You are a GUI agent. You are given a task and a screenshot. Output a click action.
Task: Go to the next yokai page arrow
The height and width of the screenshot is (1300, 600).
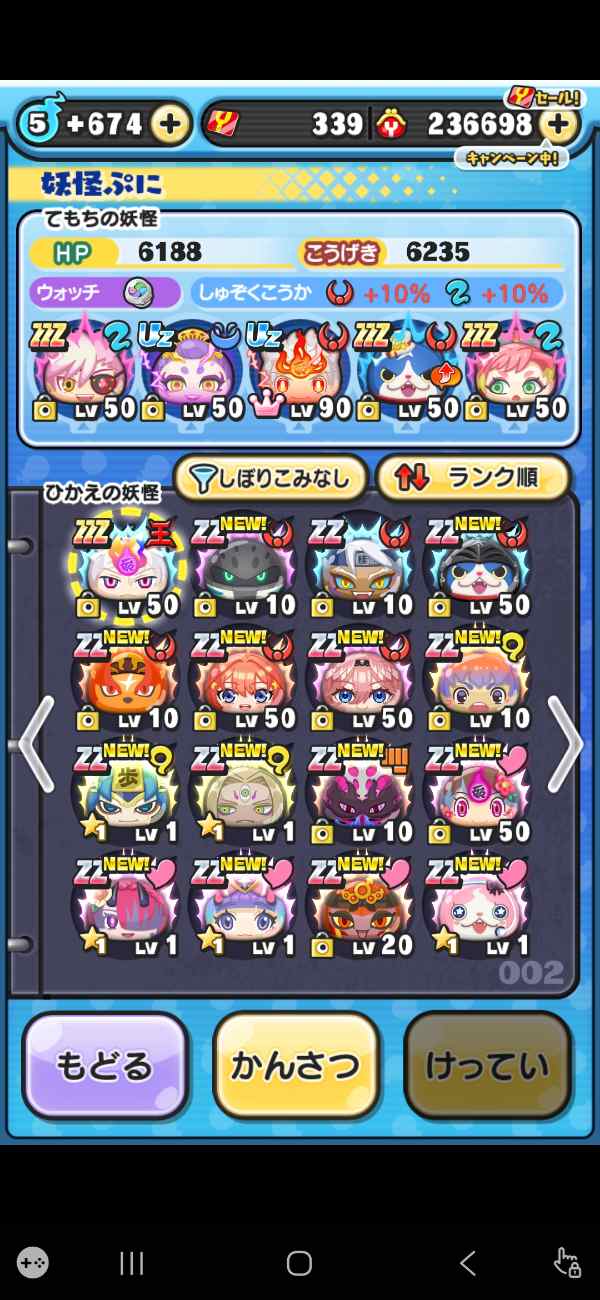[x=563, y=746]
